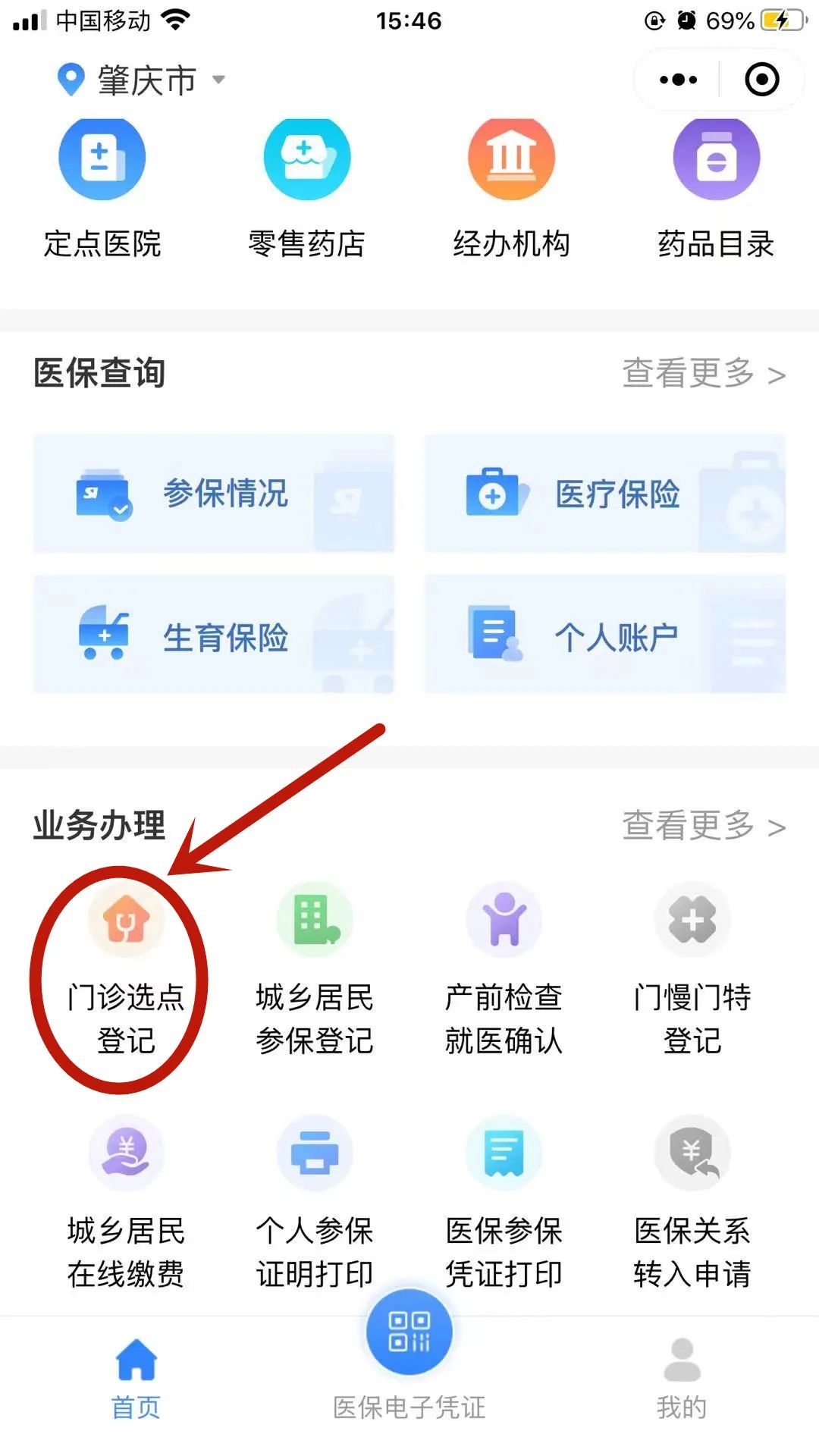Open the 参保情况 card
The image size is (819, 1456).
tap(214, 493)
